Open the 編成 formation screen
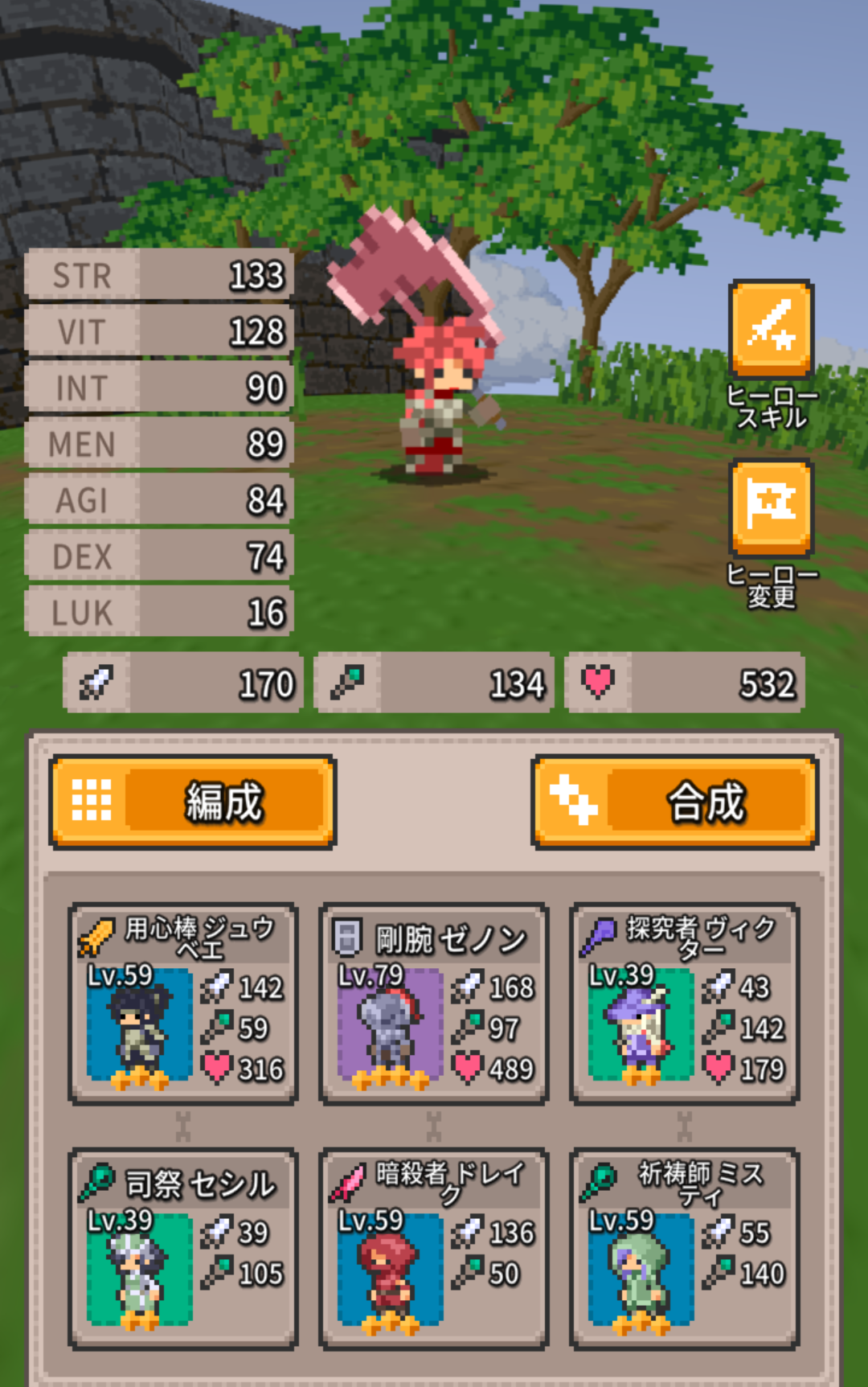This screenshot has height=1387, width=868. 193,802
